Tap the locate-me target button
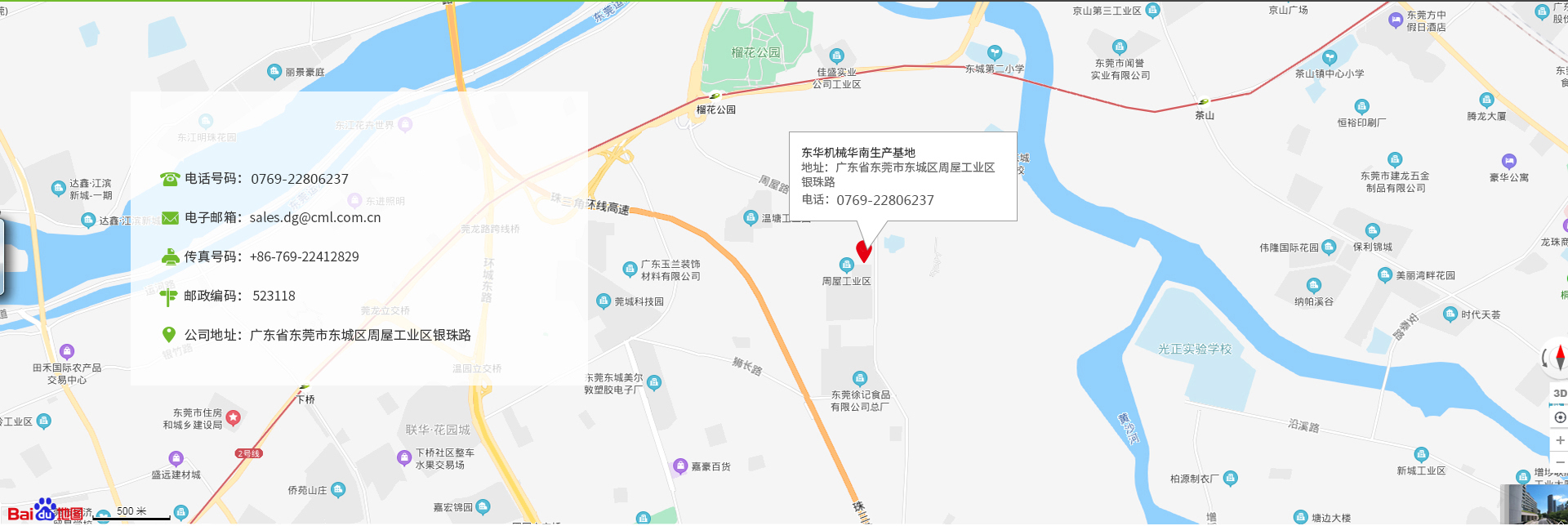1568x526 pixels. 1559,417
